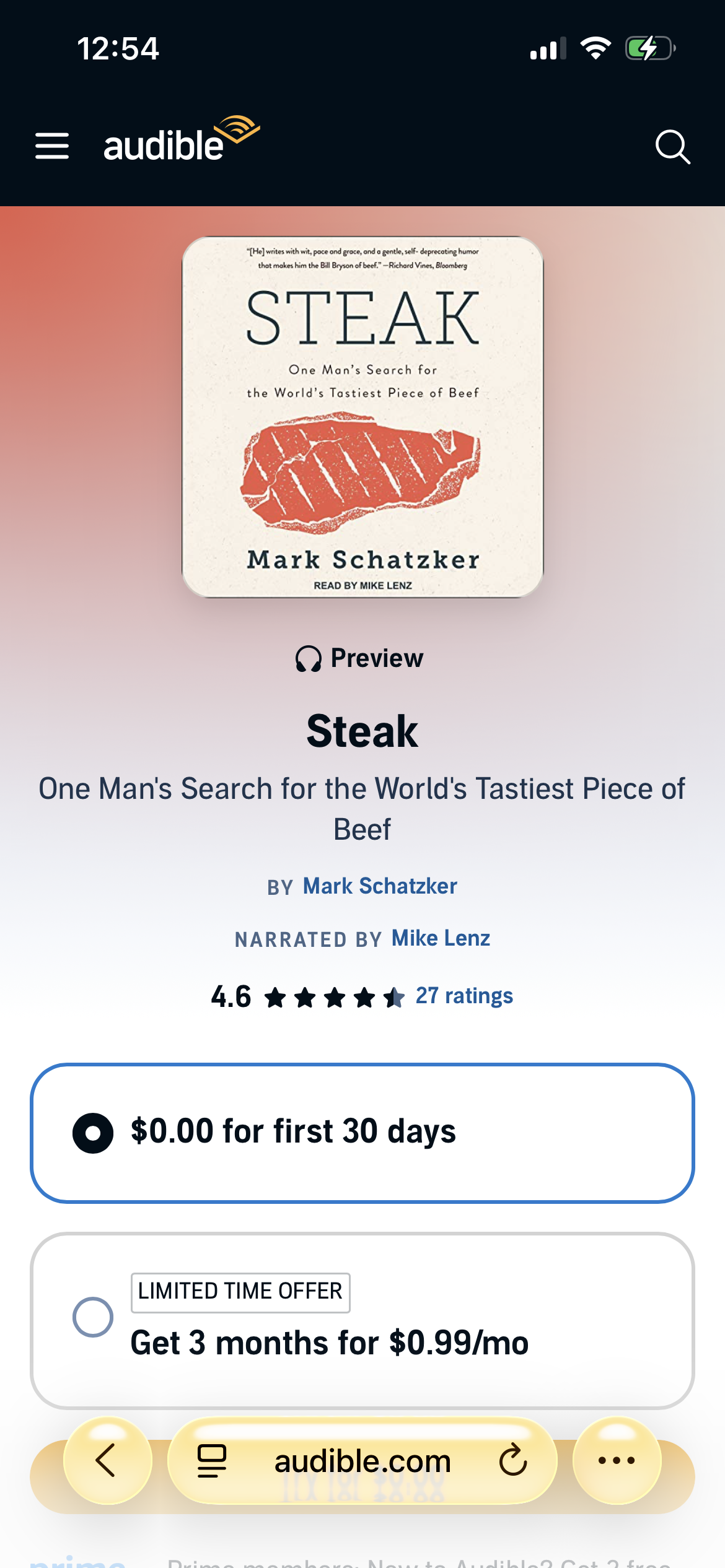Image resolution: width=725 pixels, height=1568 pixels.
Task: Play the audiobook Preview sample
Action: tap(360, 658)
